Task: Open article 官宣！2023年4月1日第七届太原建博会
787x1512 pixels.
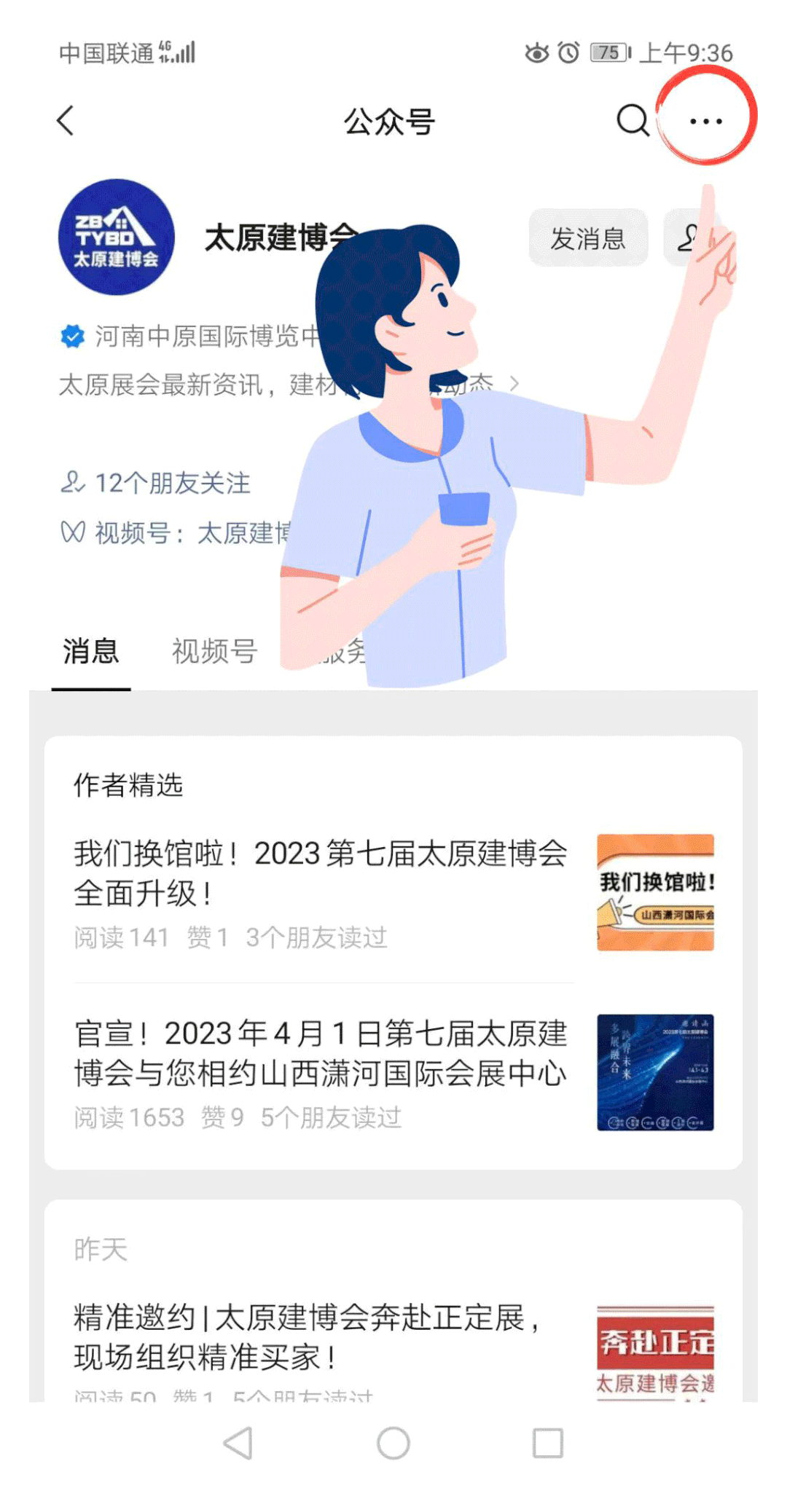Action: coord(393,1072)
